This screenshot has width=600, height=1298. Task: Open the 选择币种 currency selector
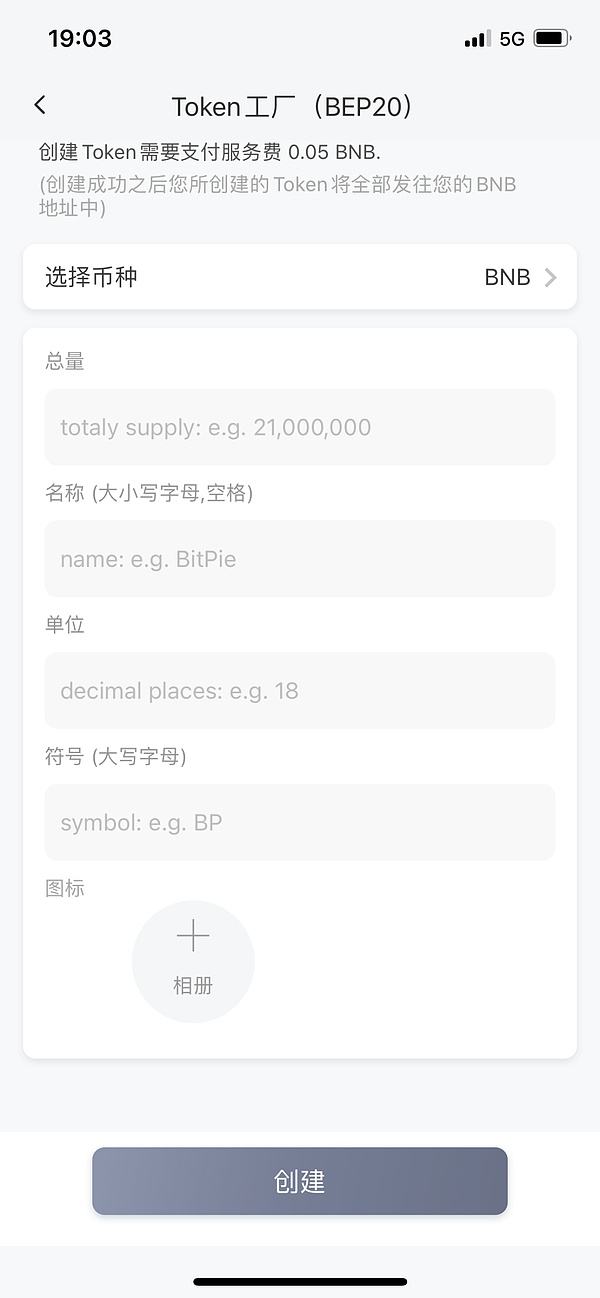coord(300,277)
